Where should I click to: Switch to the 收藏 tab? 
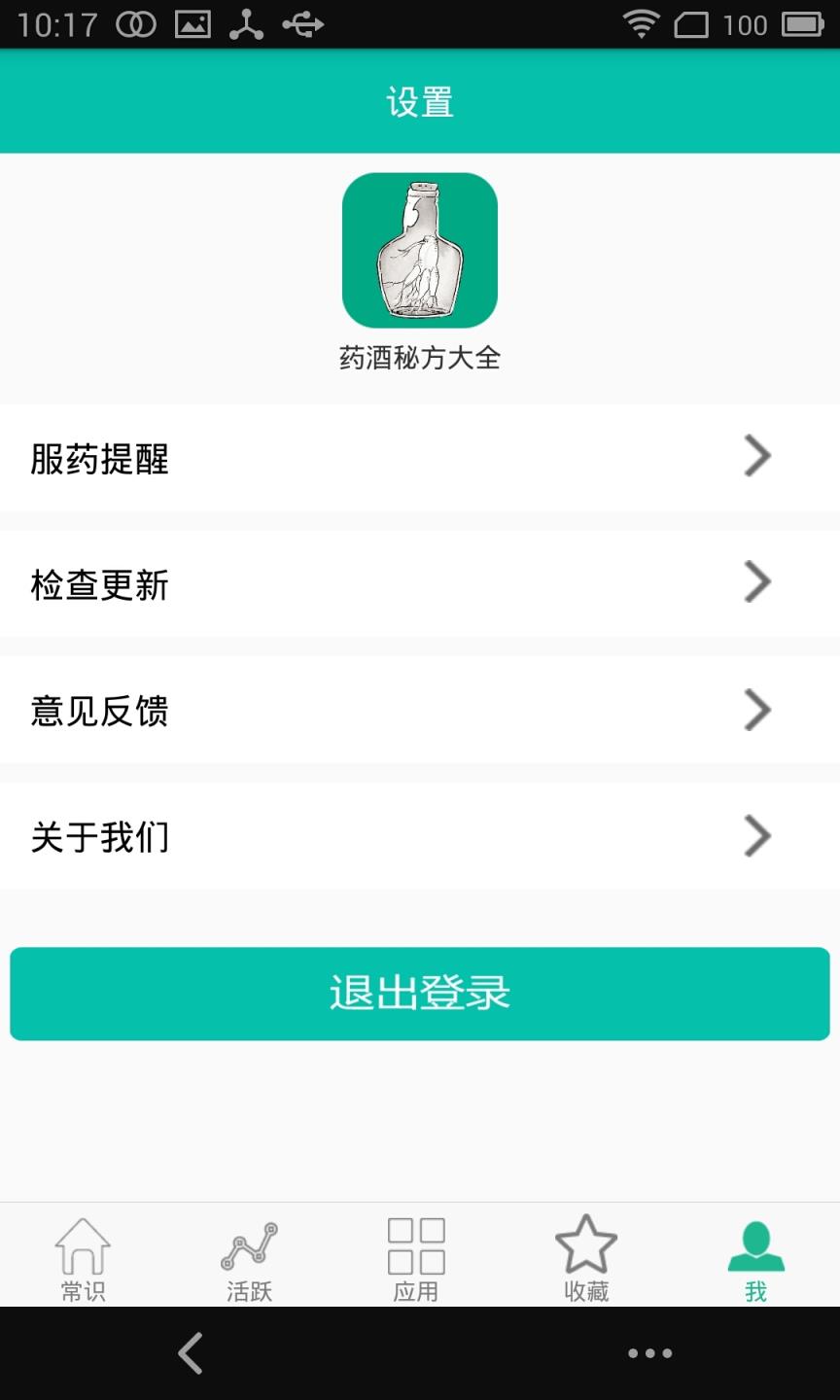[x=585, y=1259]
